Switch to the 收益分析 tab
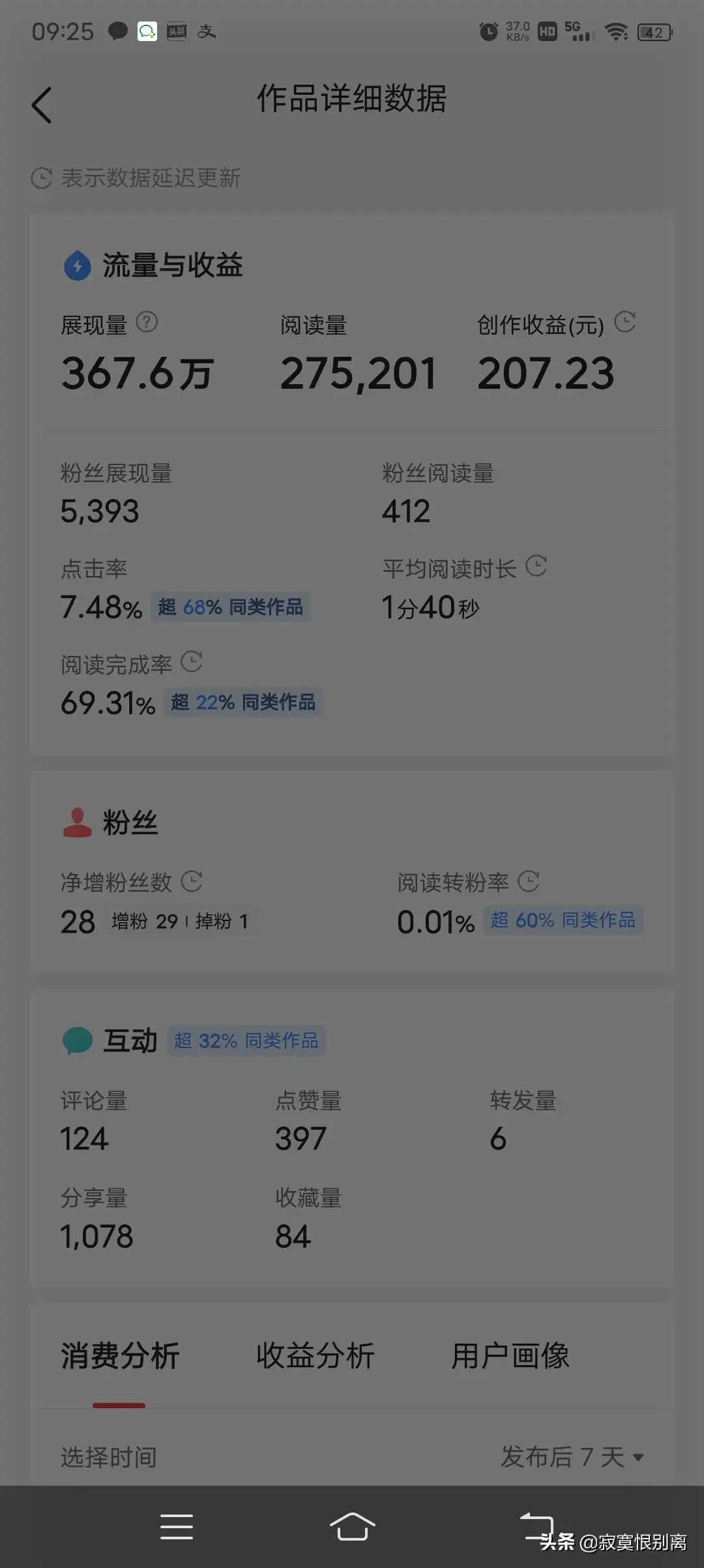This screenshot has width=704, height=1568. point(315,1356)
